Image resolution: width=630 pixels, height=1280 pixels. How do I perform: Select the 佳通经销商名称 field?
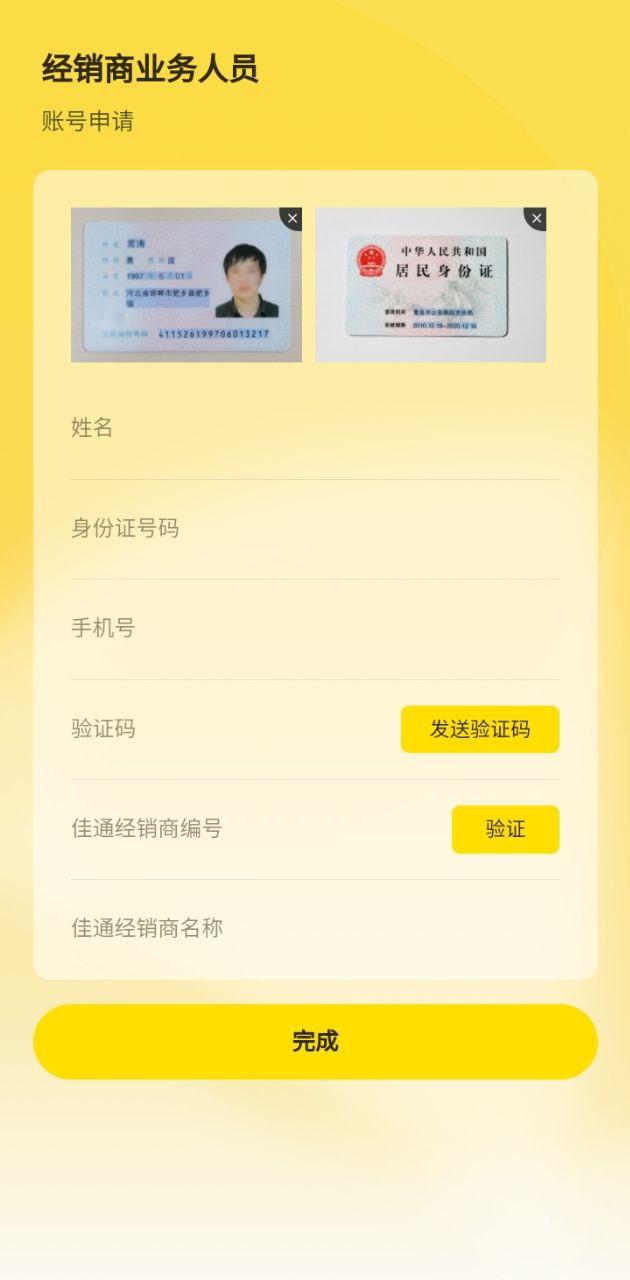tap(315, 929)
